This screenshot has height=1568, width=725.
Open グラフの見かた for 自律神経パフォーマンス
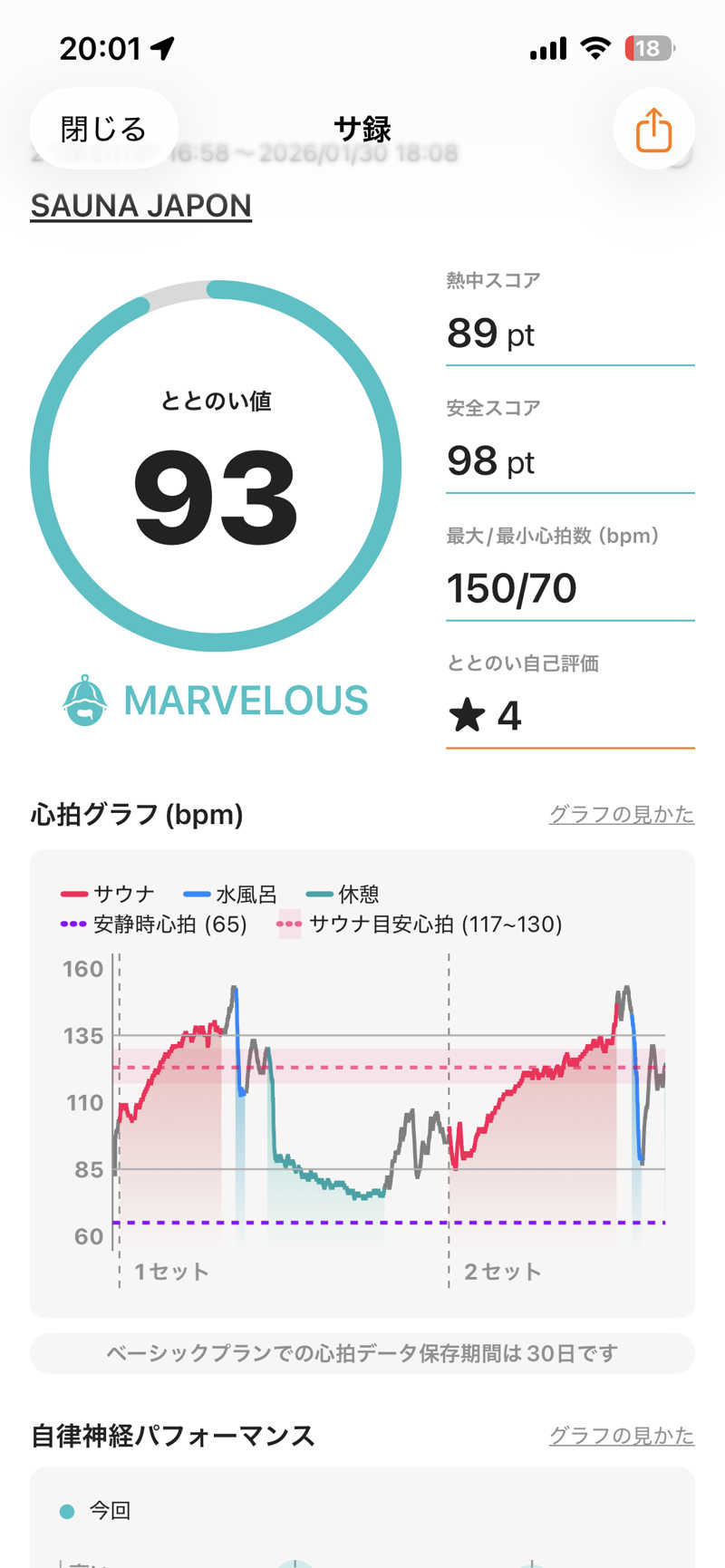(x=621, y=1436)
